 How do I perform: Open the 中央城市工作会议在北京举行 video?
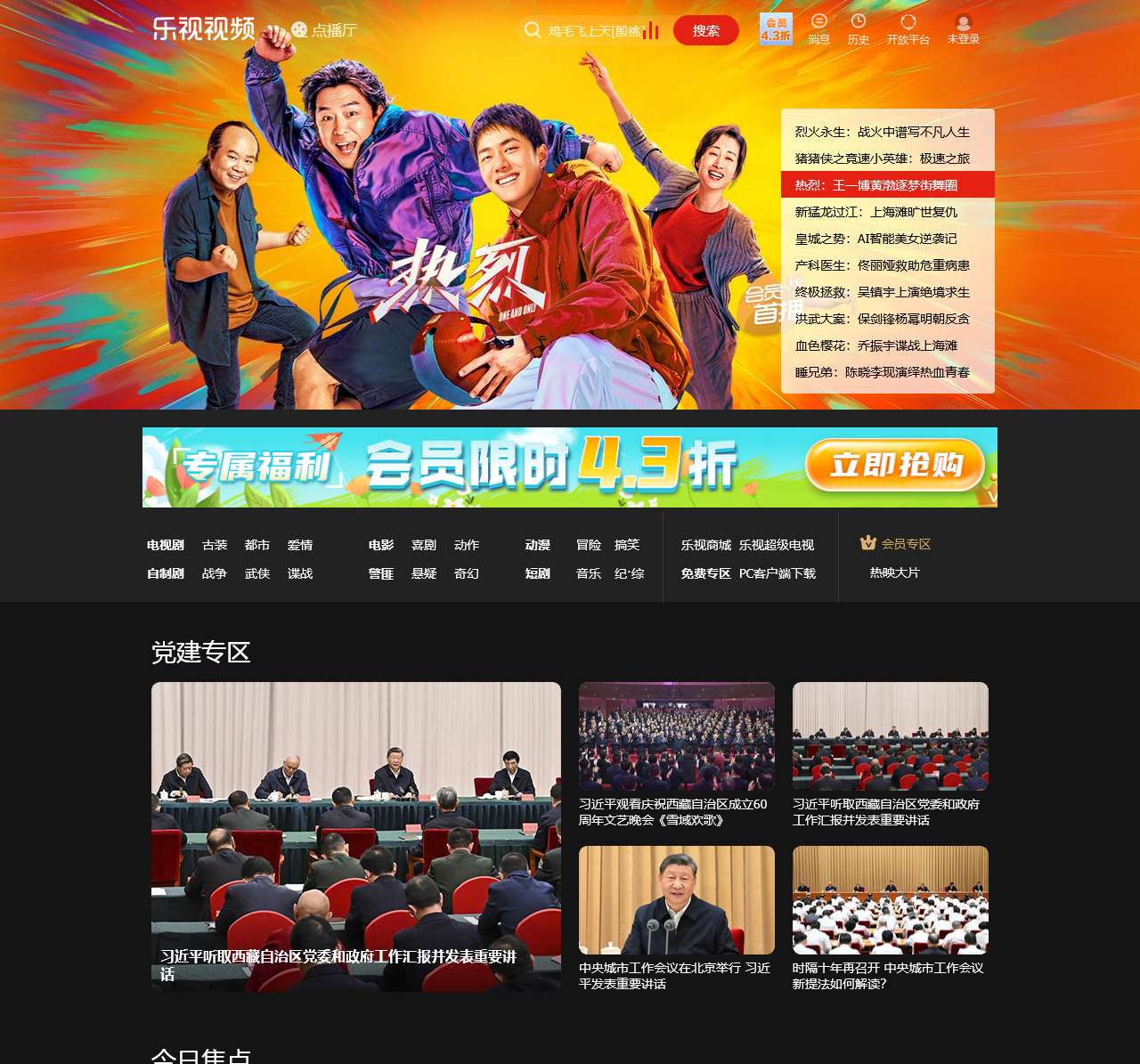pos(676,901)
